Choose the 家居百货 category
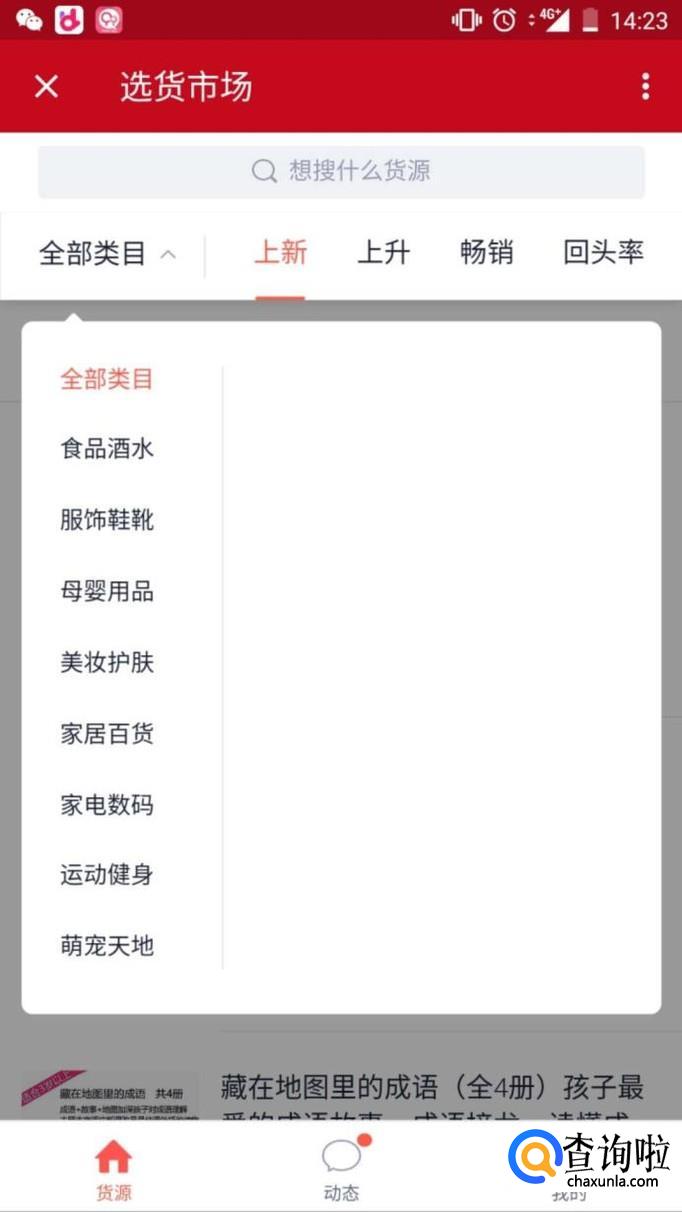Viewport: 682px width, 1212px height. pyautogui.click(x=107, y=733)
